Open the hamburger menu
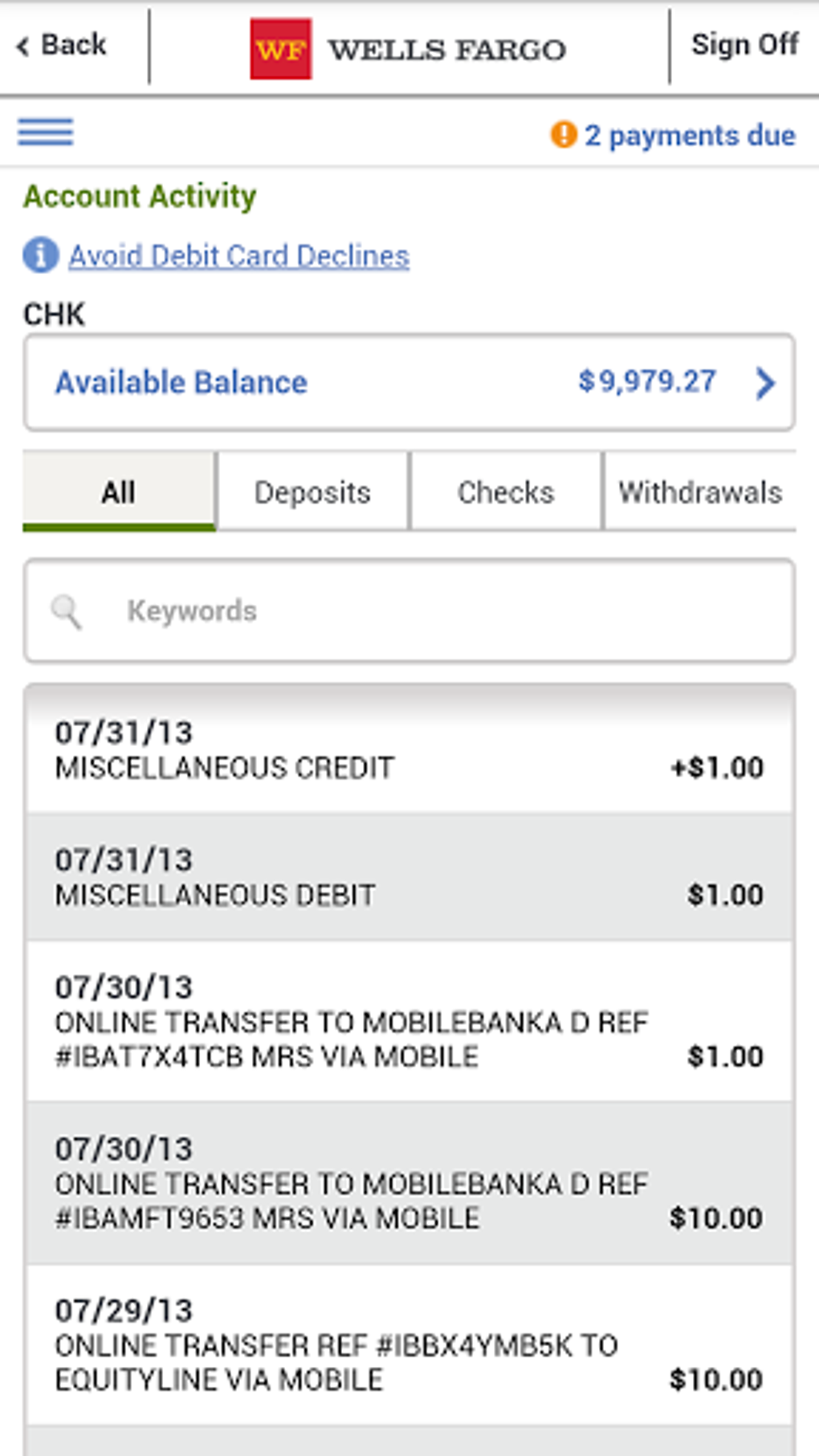Screen dimensions: 819x1456 pyautogui.click(x=46, y=132)
